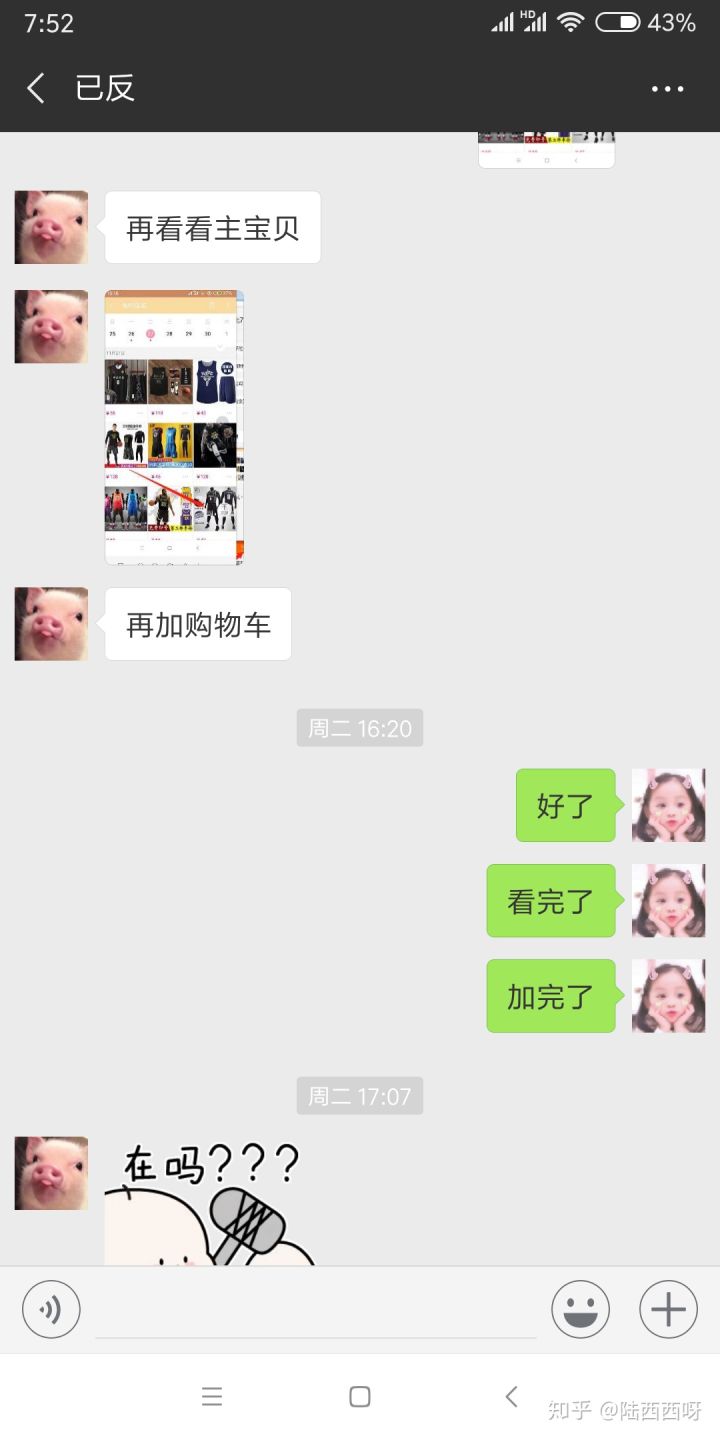The height and width of the screenshot is (1440, 720).
Task: Open recent apps from navigation bar
Action: click(x=211, y=1397)
